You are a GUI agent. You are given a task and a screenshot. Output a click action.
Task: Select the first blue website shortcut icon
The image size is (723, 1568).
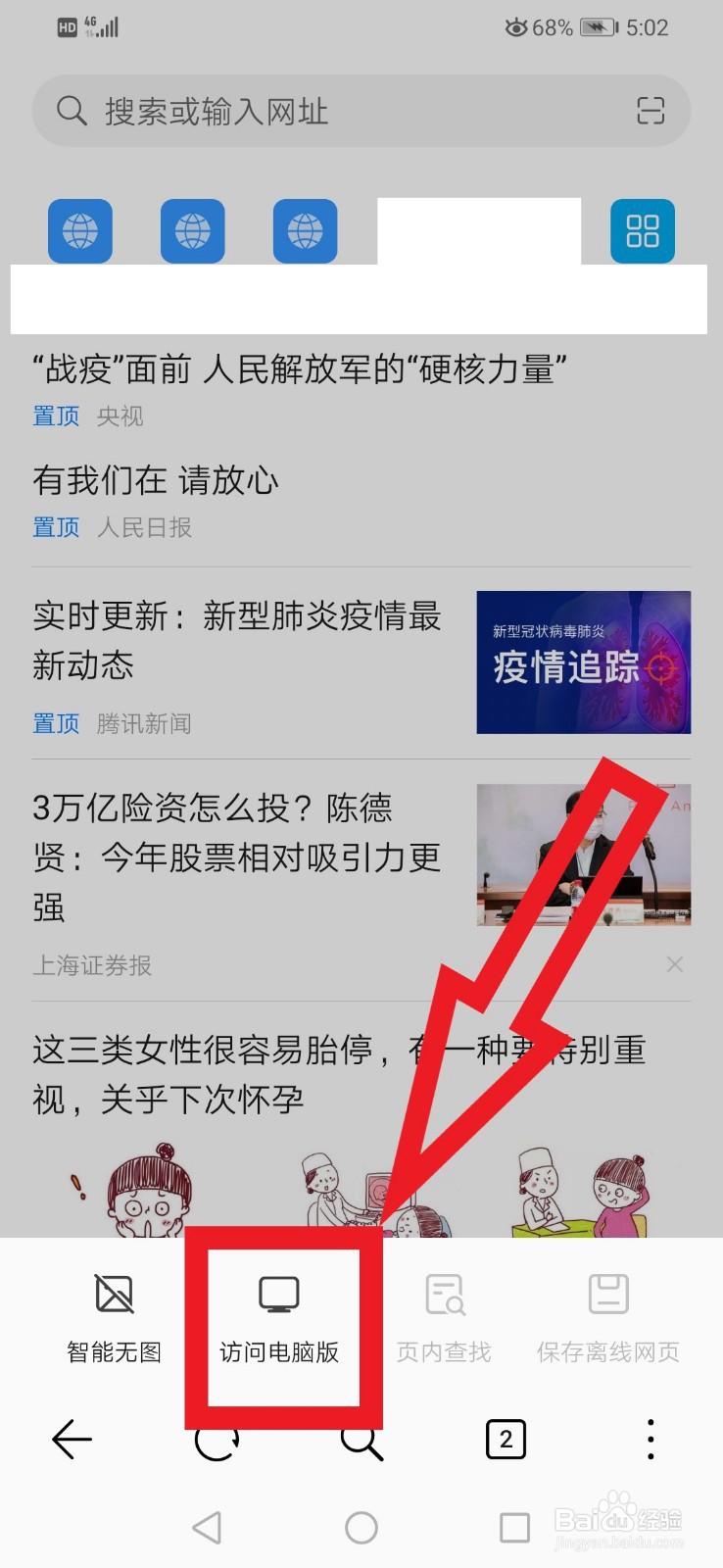[x=80, y=230]
